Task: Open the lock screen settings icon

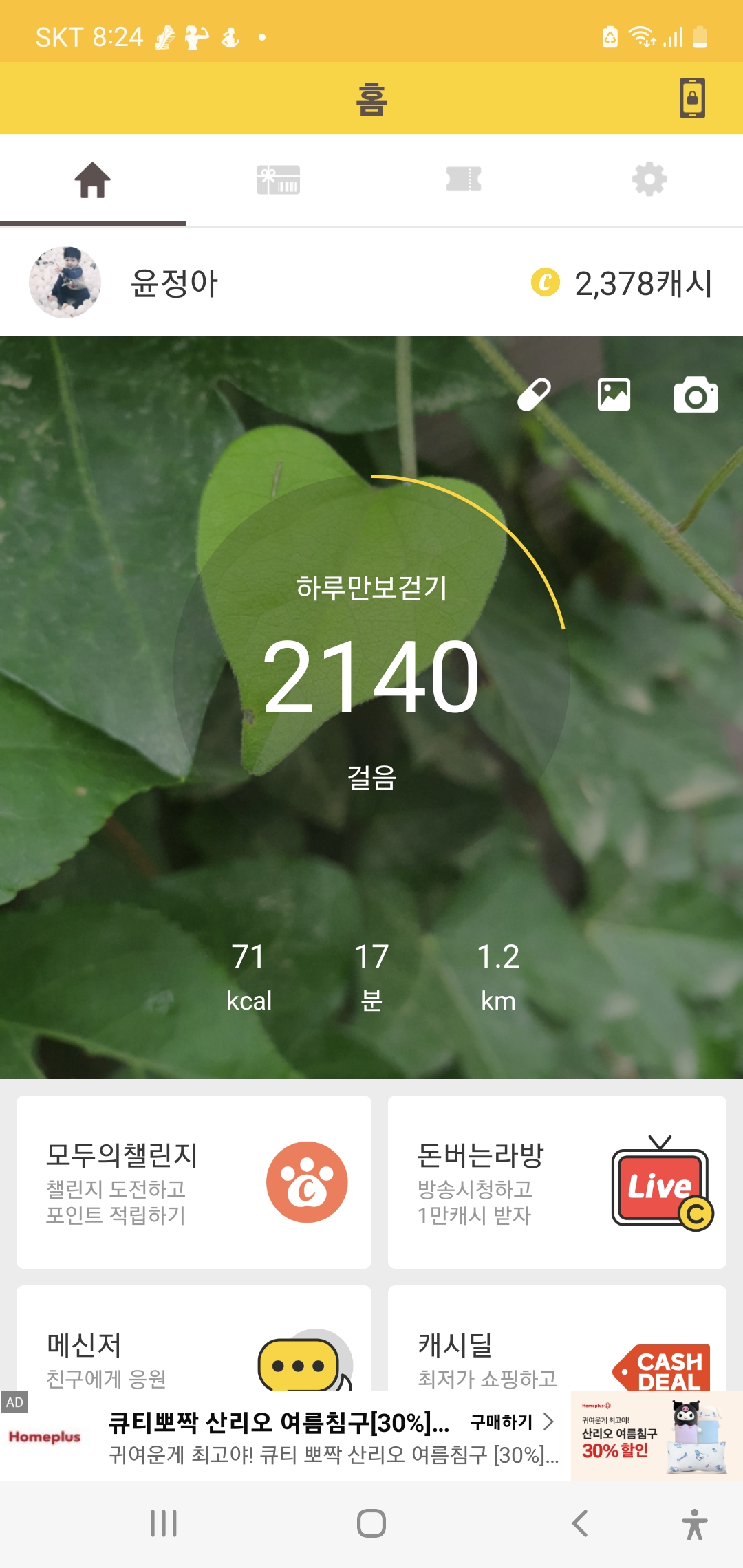Action: 692,98
